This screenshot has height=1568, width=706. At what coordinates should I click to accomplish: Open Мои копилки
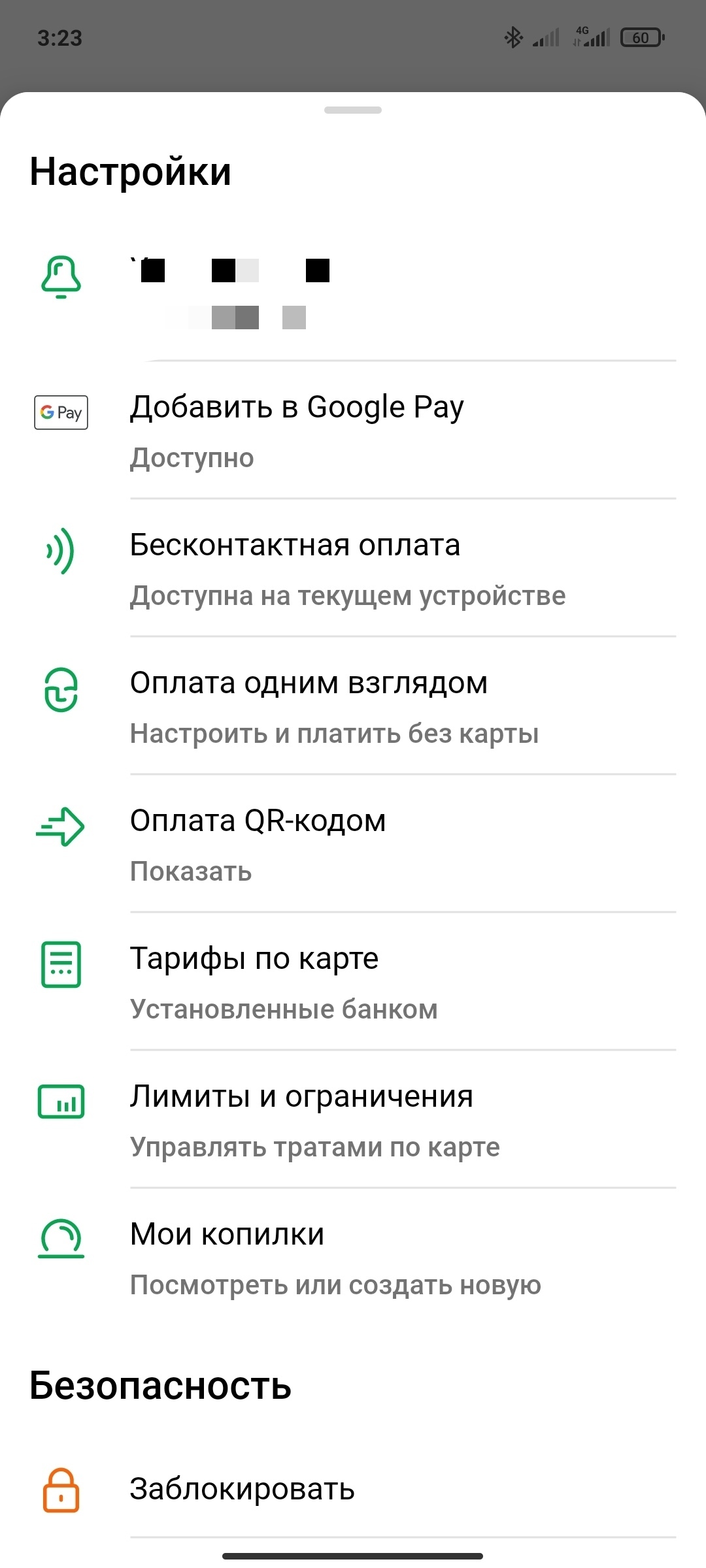[353, 1257]
